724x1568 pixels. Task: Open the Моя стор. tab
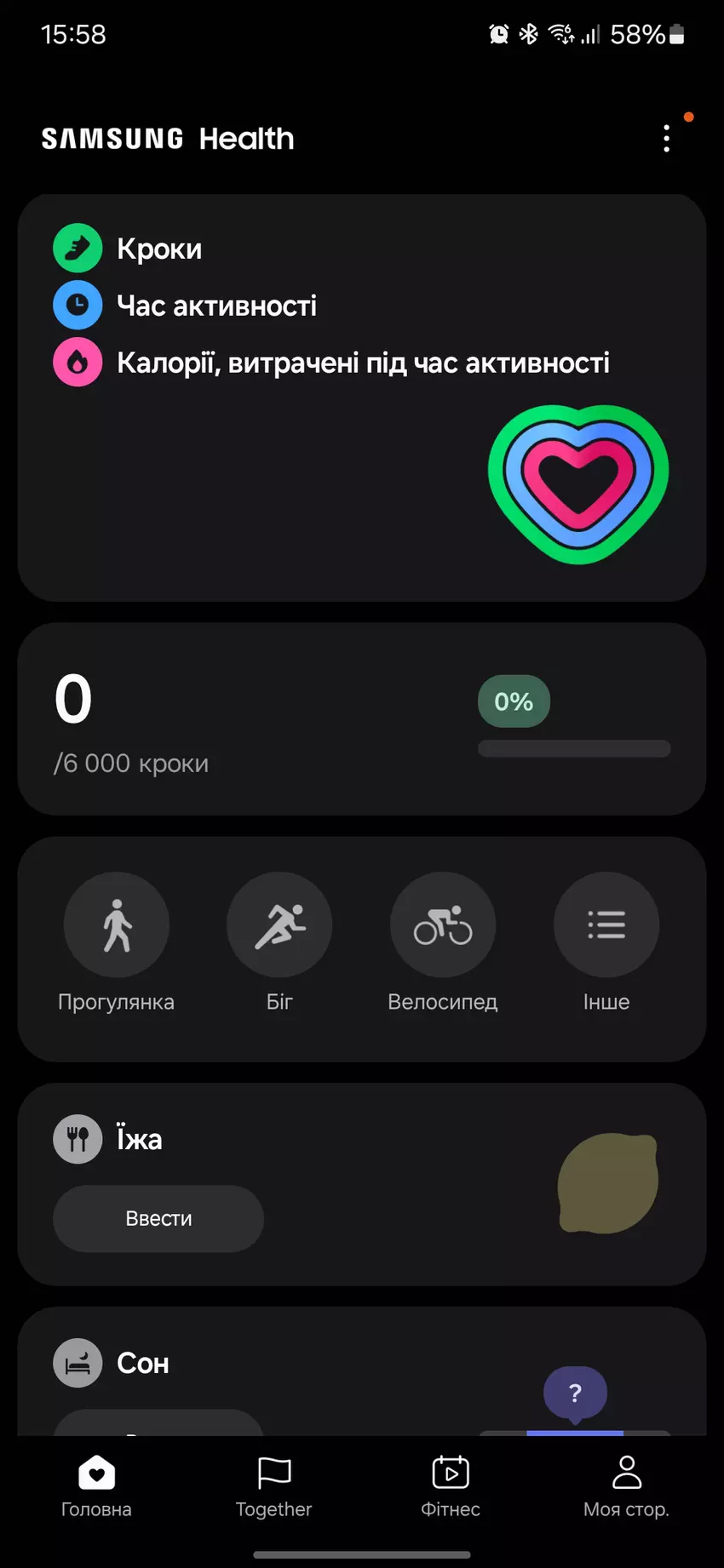click(x=626, y=1486)
